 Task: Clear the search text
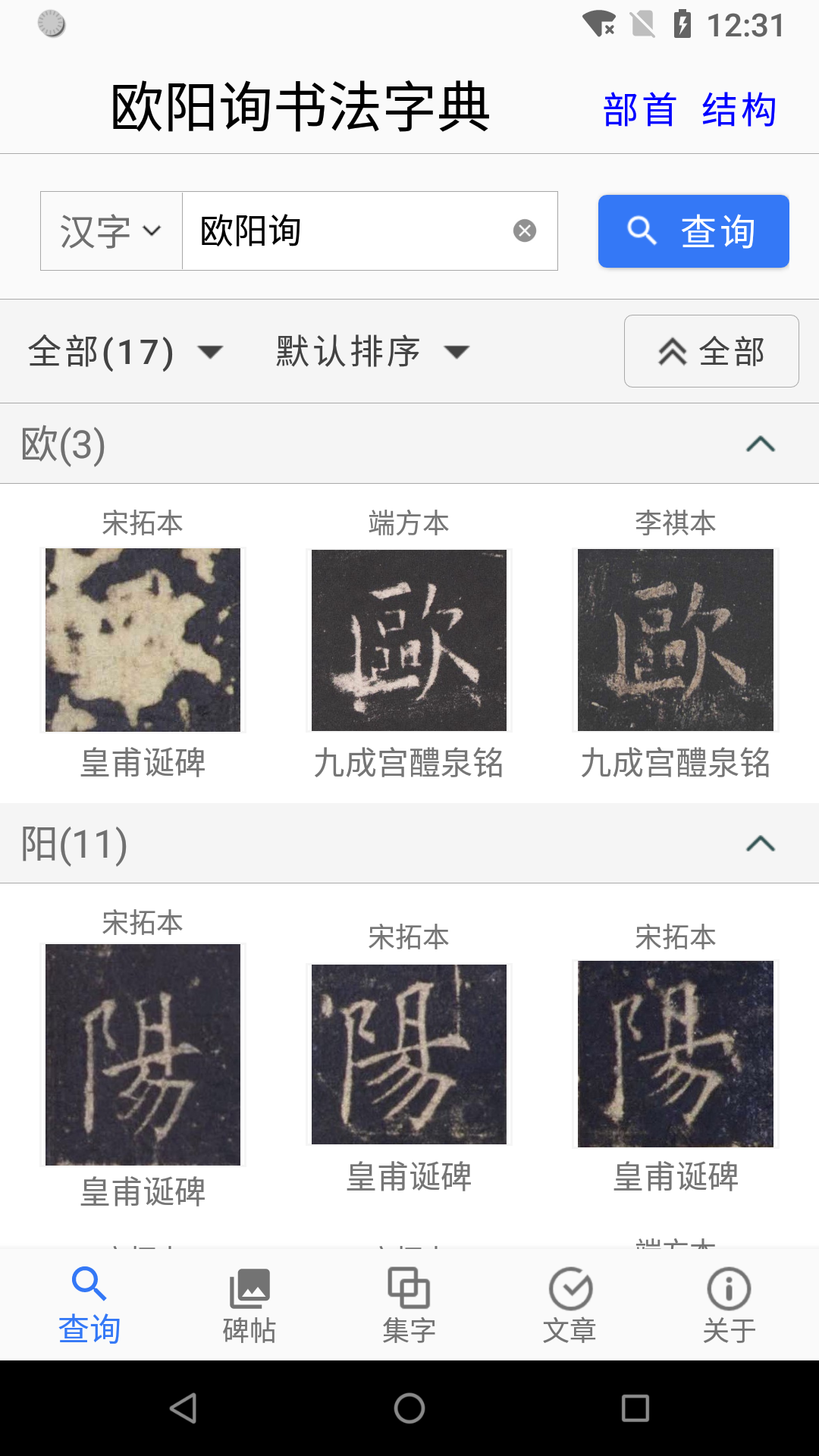[525, 231]
